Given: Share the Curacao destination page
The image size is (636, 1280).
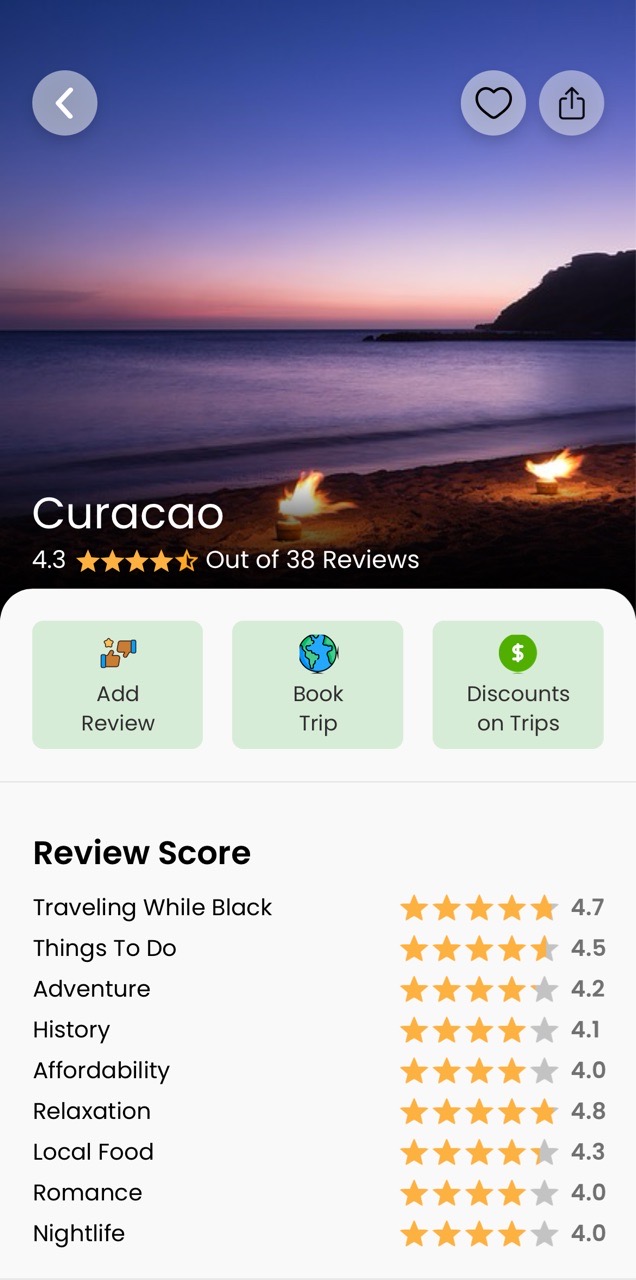Looking at the screenshot, I should point(571,103).
